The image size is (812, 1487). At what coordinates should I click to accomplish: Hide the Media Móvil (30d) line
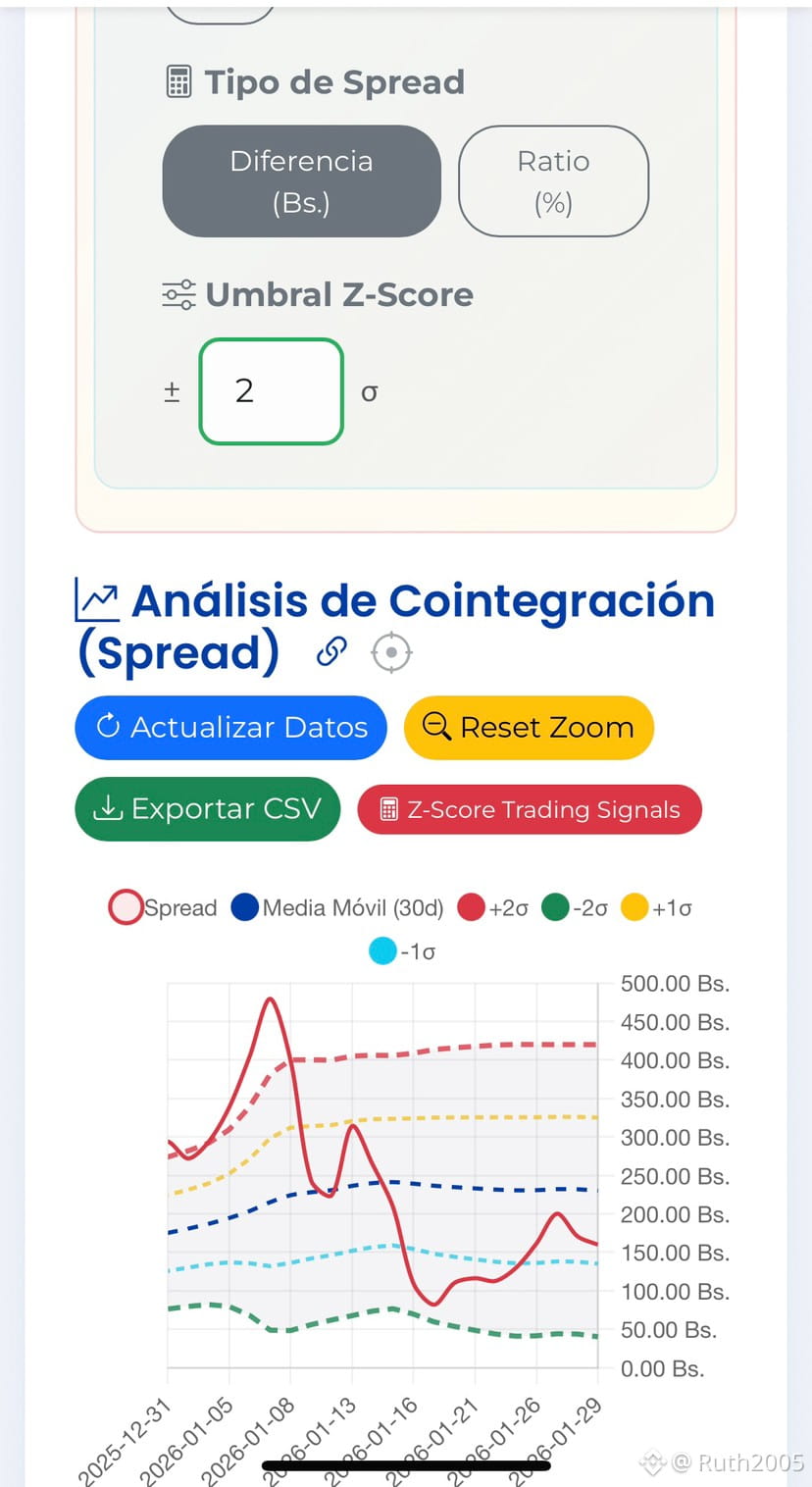coord(336,907)
